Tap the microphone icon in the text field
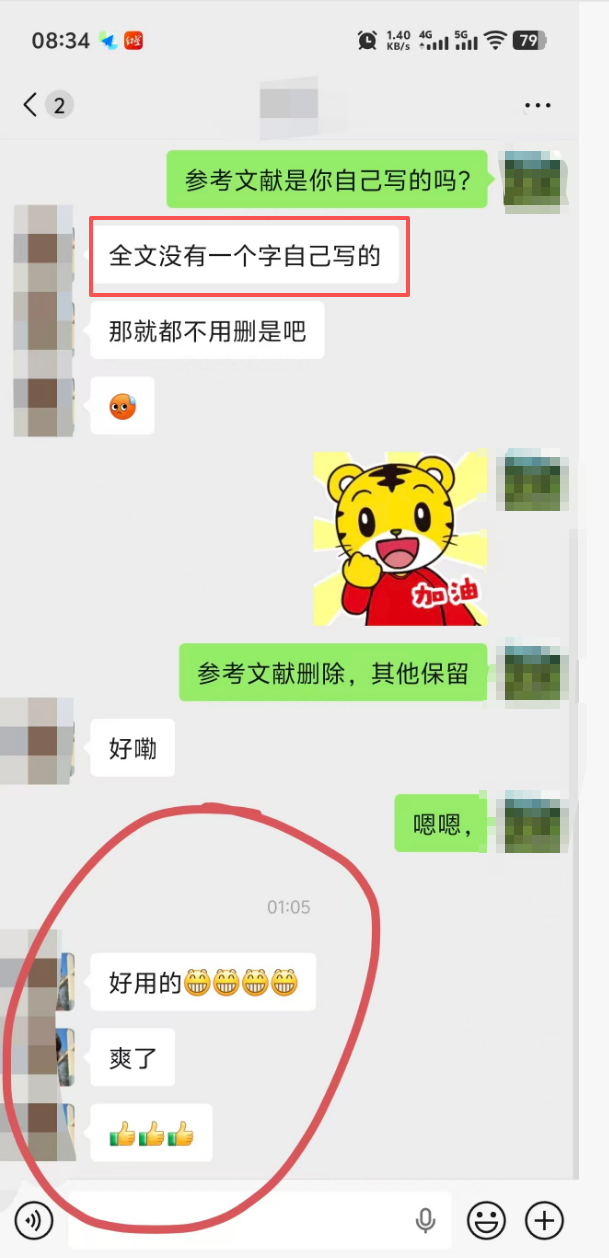609x1258 pixels. [425, 1220]
